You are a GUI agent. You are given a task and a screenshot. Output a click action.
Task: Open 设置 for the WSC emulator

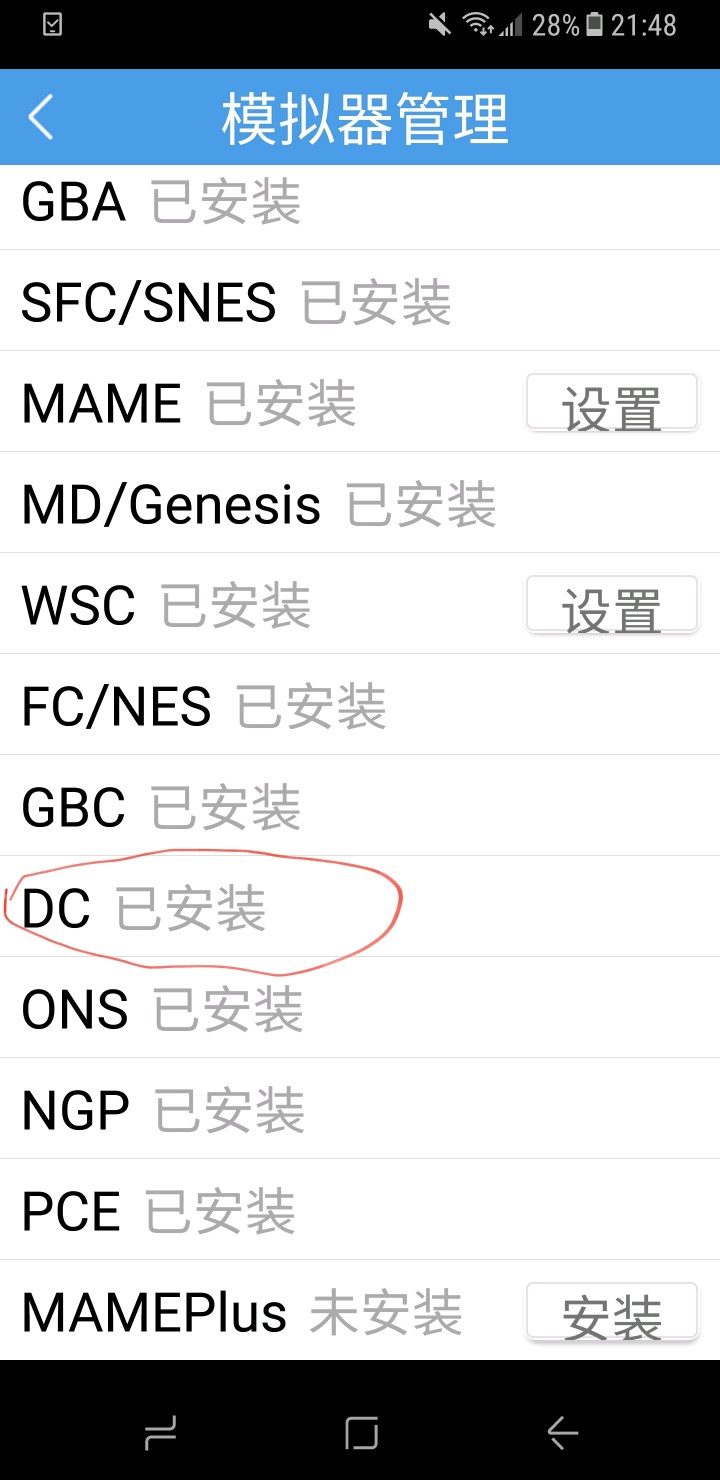612,604
